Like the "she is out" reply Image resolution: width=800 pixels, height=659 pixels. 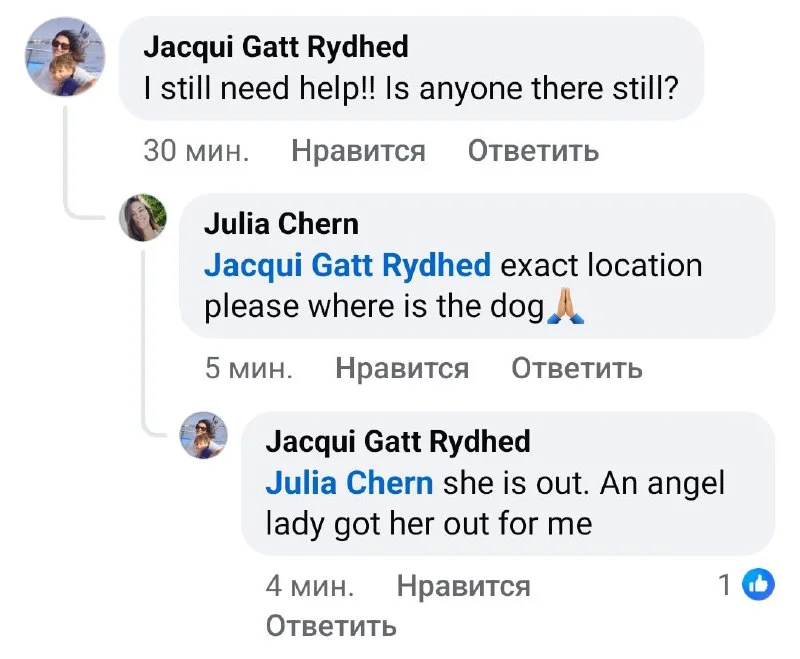(463, 585)
